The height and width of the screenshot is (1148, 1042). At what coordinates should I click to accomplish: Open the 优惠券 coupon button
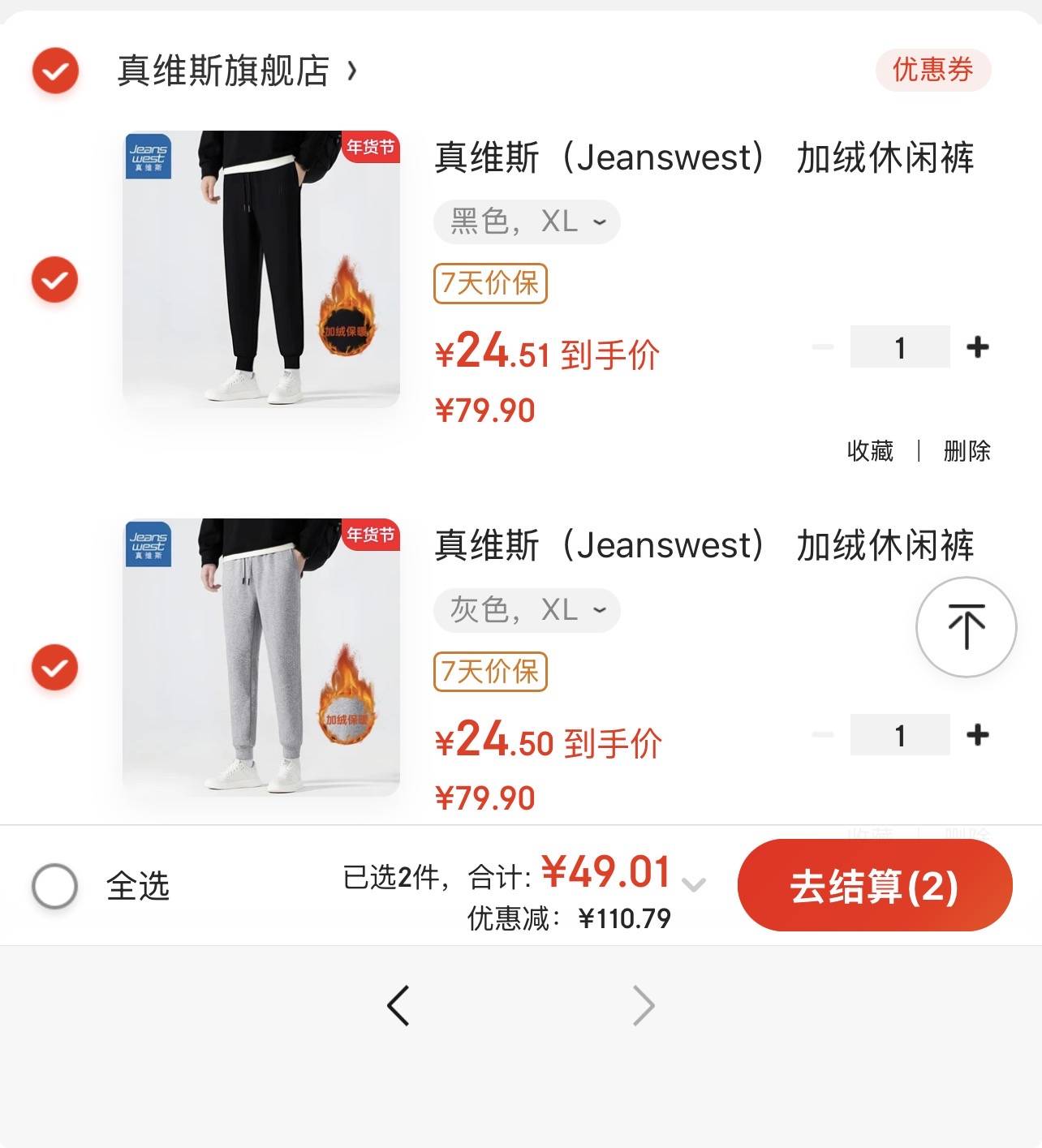pyautogui.click(x=932, y=70)
